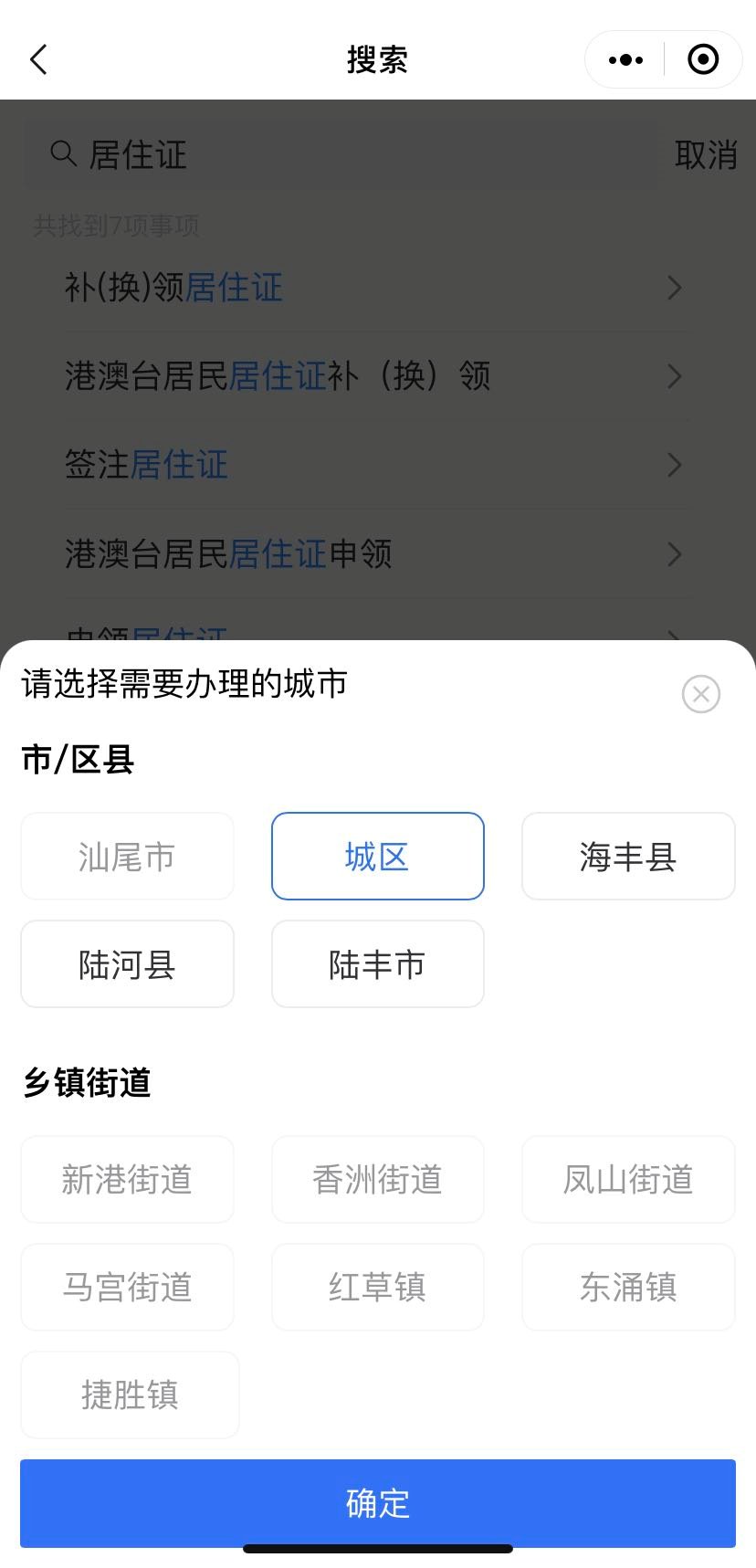Choose the 红草镇 town chip

(x=377, y=1287)
